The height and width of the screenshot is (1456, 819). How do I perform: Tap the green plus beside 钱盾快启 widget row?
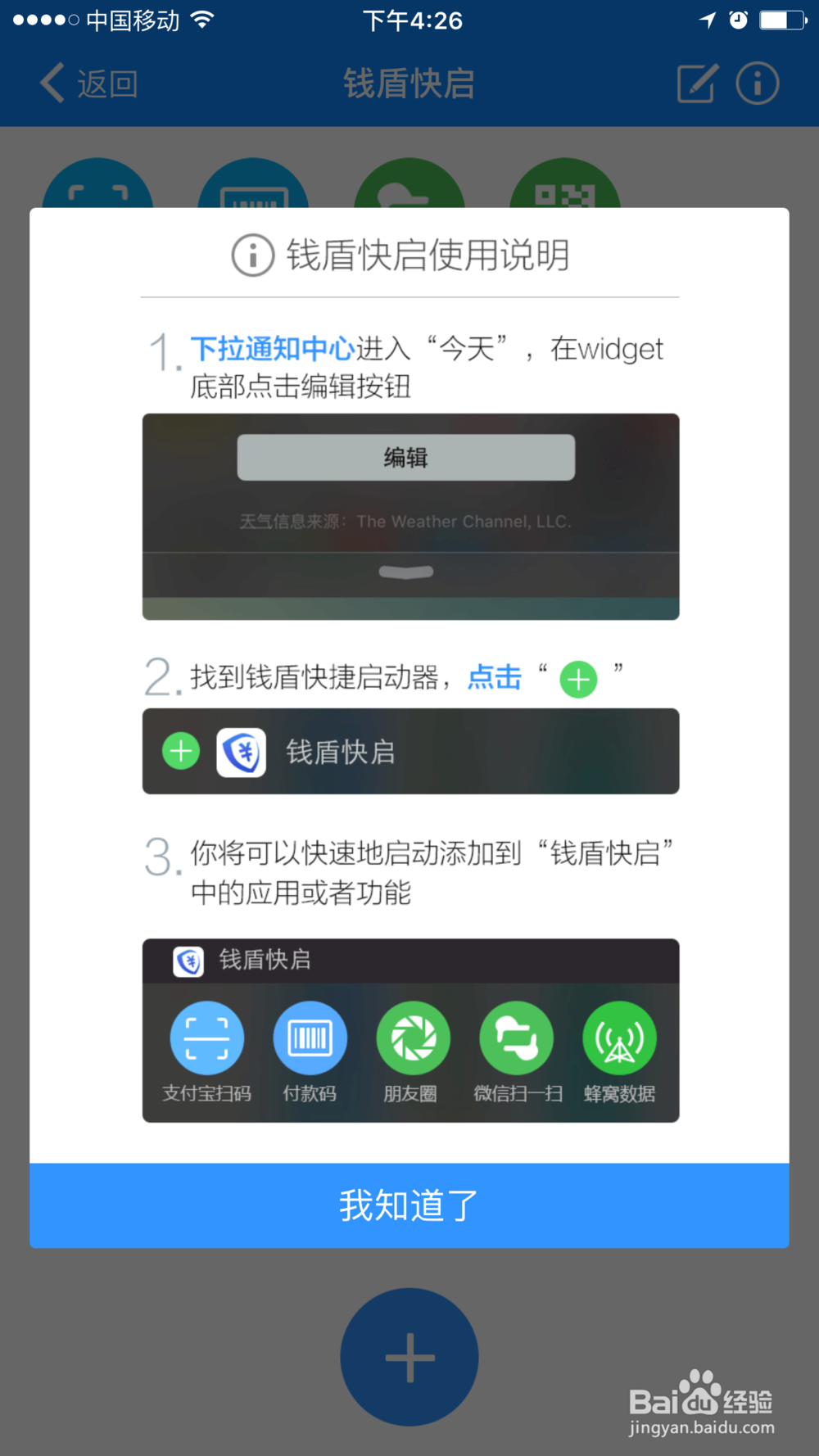[180, 751]
